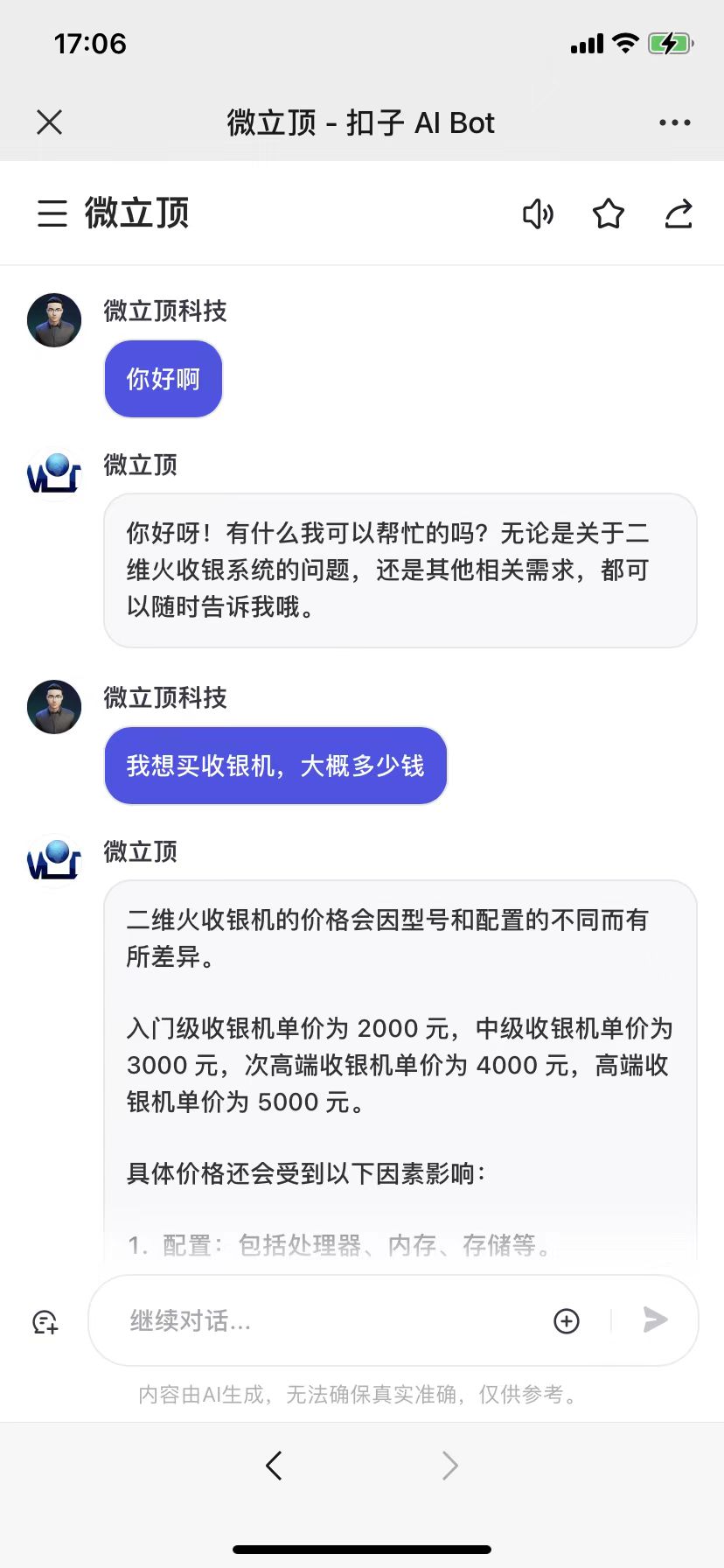Focus the 继续对话 message input field
The width and height of the screenshot is (724, 1568).
click(332, 1320)
